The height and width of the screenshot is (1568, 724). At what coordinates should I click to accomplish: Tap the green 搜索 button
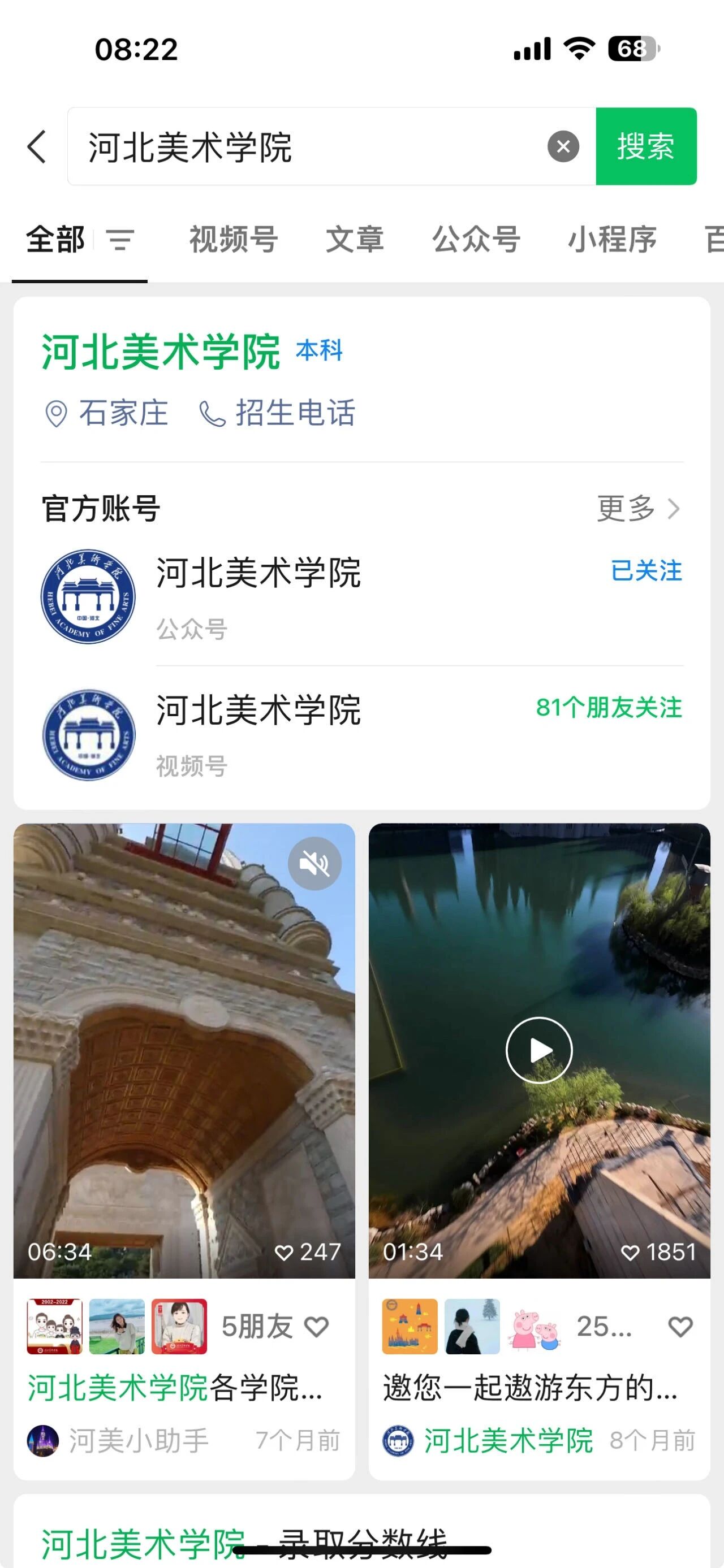point(645,147)
